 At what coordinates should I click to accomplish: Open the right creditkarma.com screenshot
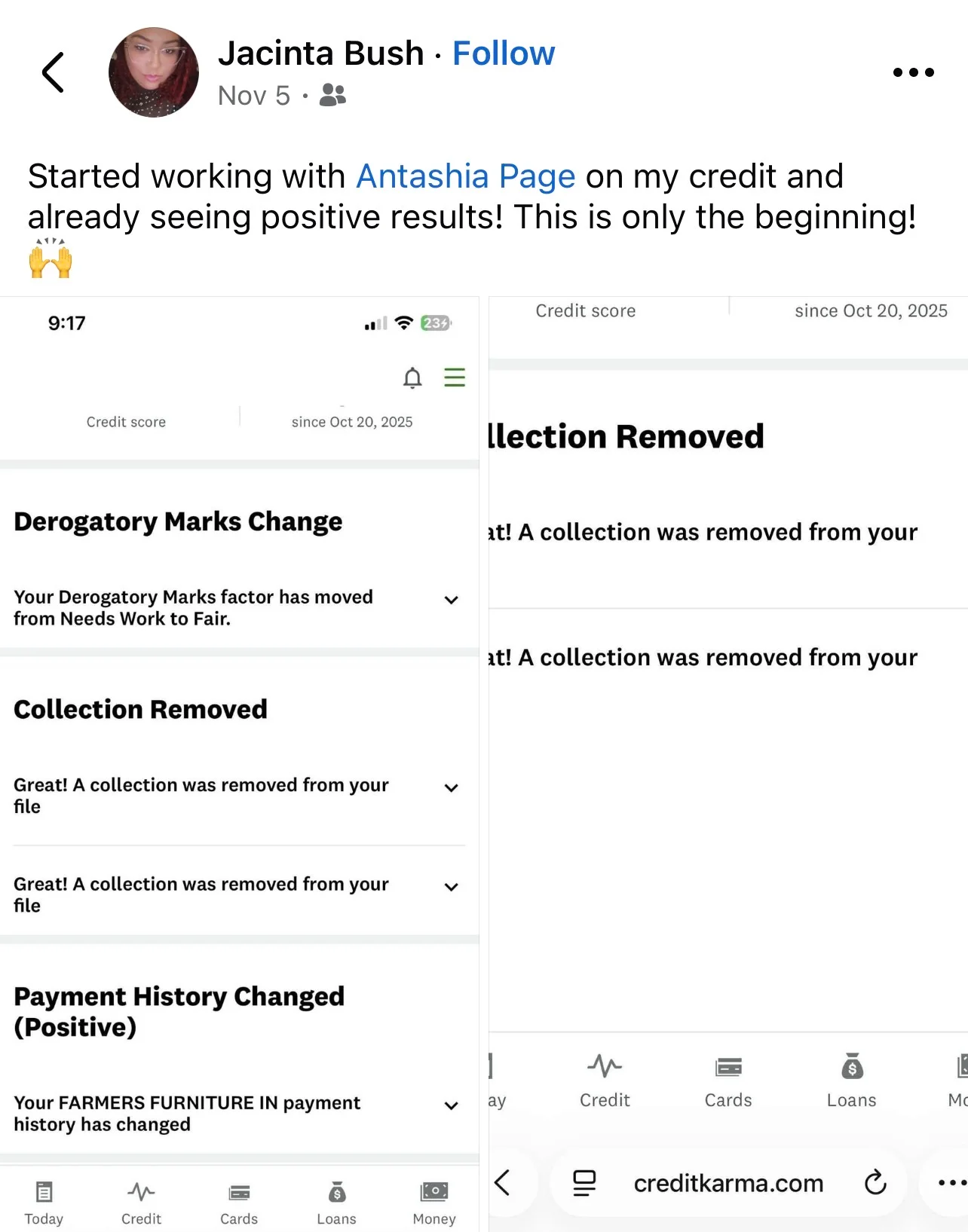pyautogui.click(x=728, y=761)
